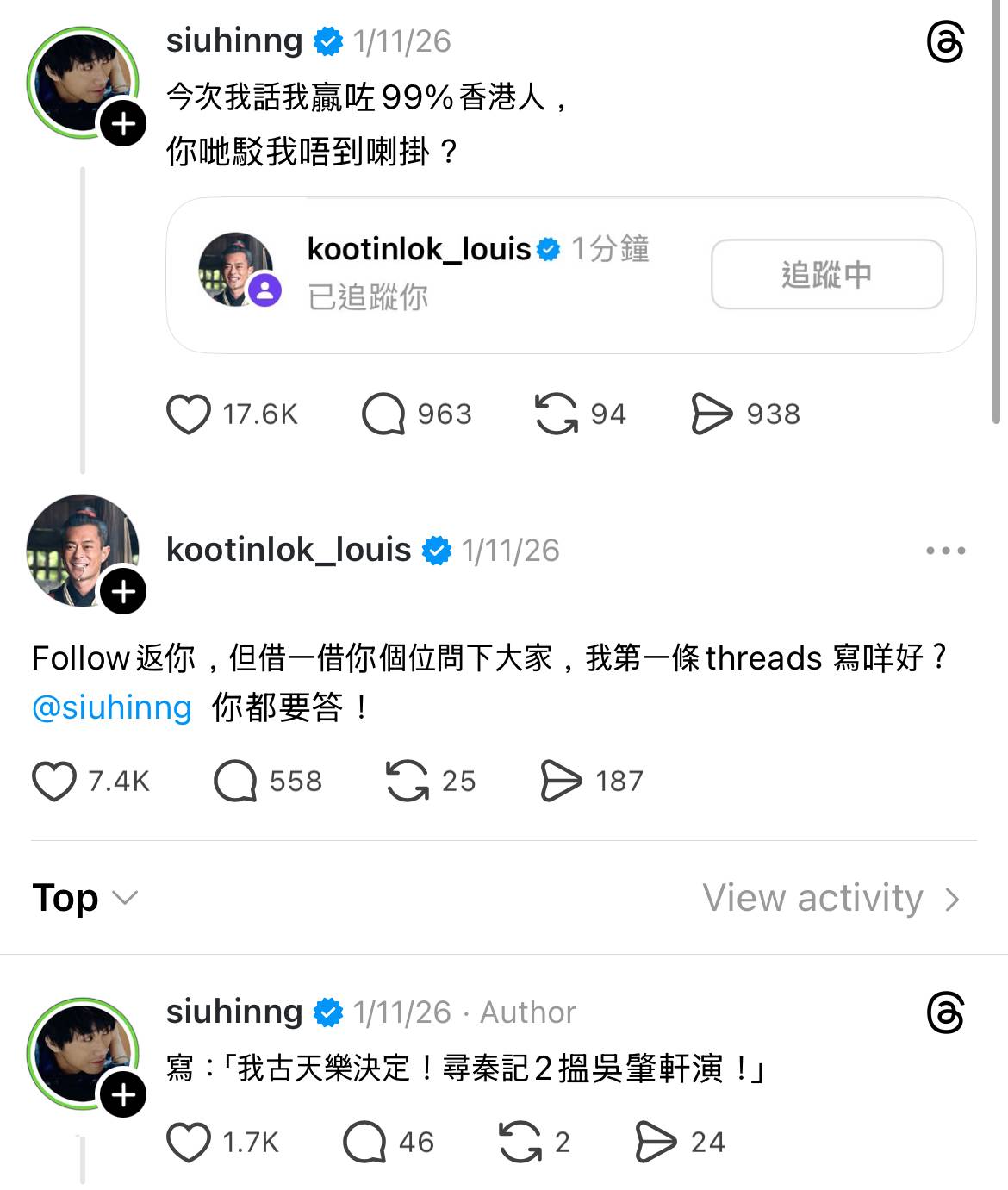Viewport: 1008px width, 1190px height.
Task: Open comments on siuhinng's post with 963 replies
Action: coord(383,414)
